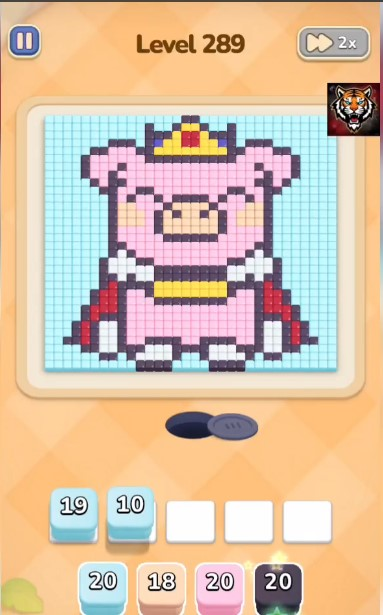This screenshot has height=615, width=383.
Task: Pick the pink 20 block
Action: [219, 588]
